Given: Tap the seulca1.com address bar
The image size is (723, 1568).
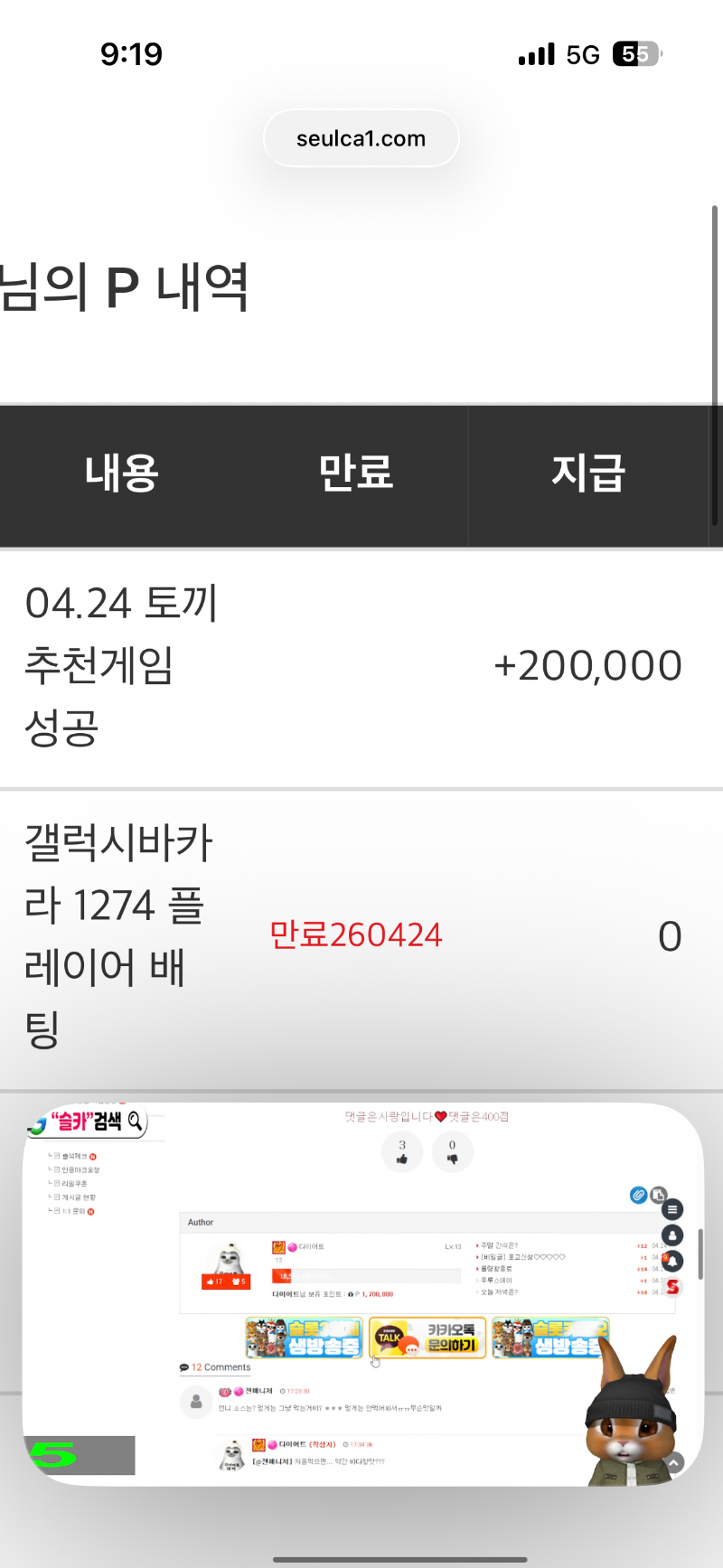Looking at the screenshot, I should [361, 138].
